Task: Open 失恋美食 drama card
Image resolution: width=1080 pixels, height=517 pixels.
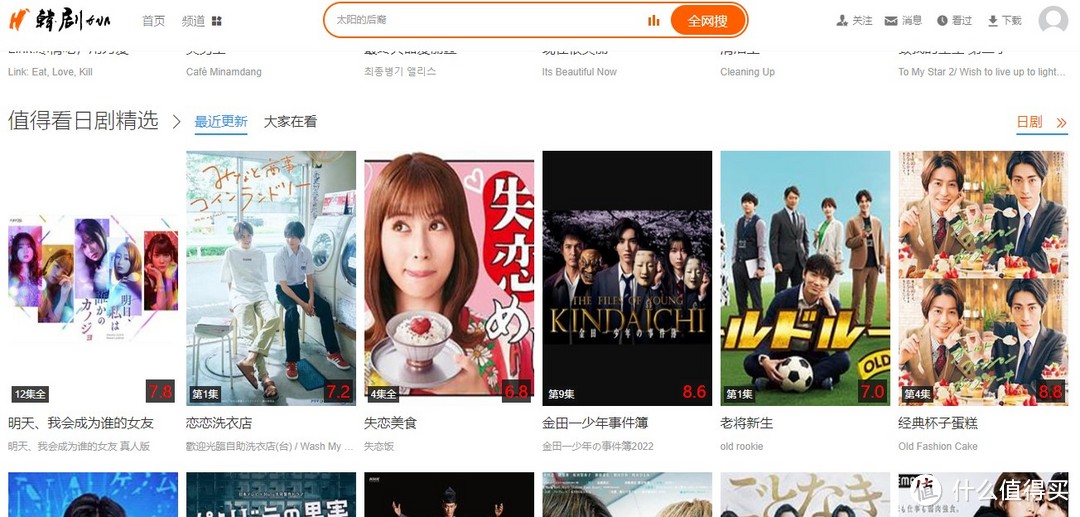Action: pos(449,277)
